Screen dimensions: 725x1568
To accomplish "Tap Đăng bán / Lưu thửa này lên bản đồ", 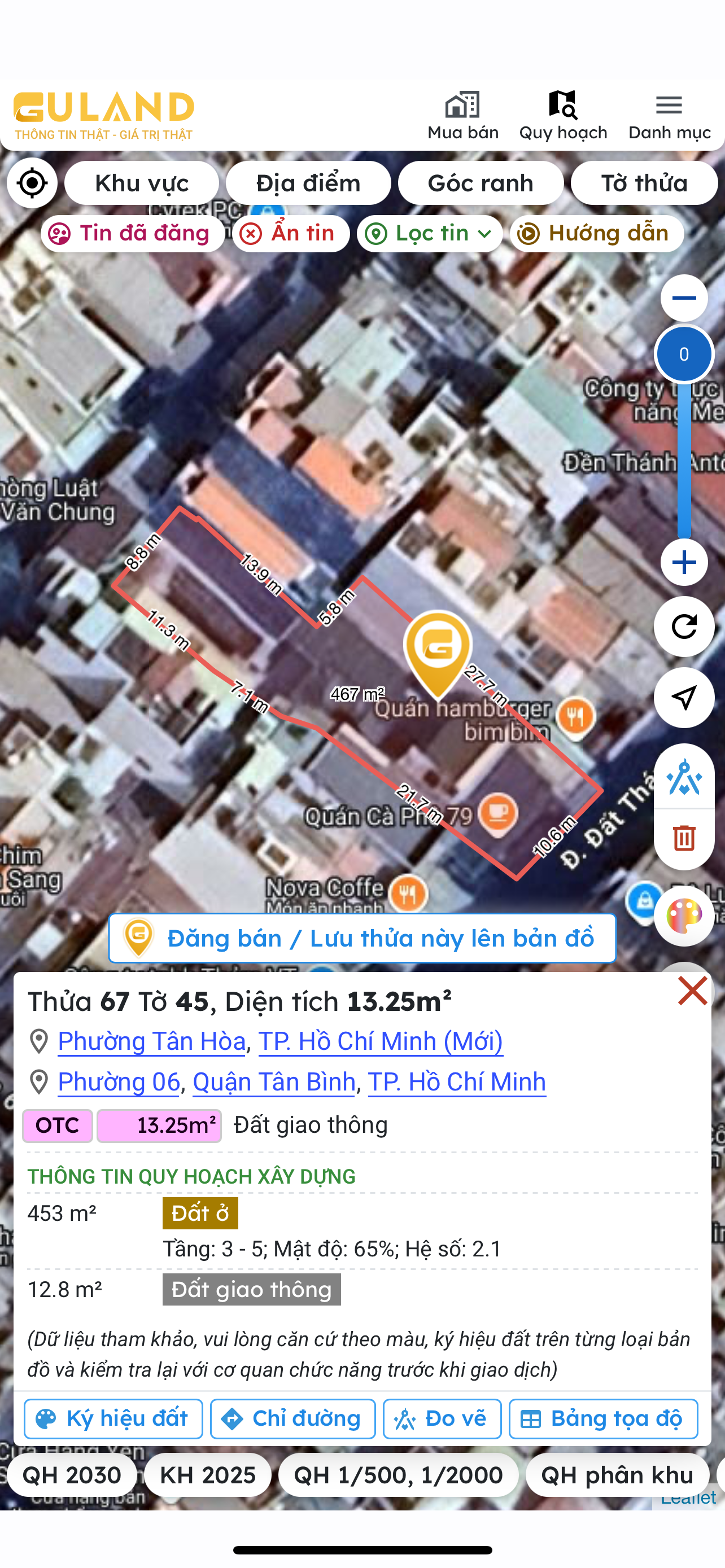I will tap(362, 938).
